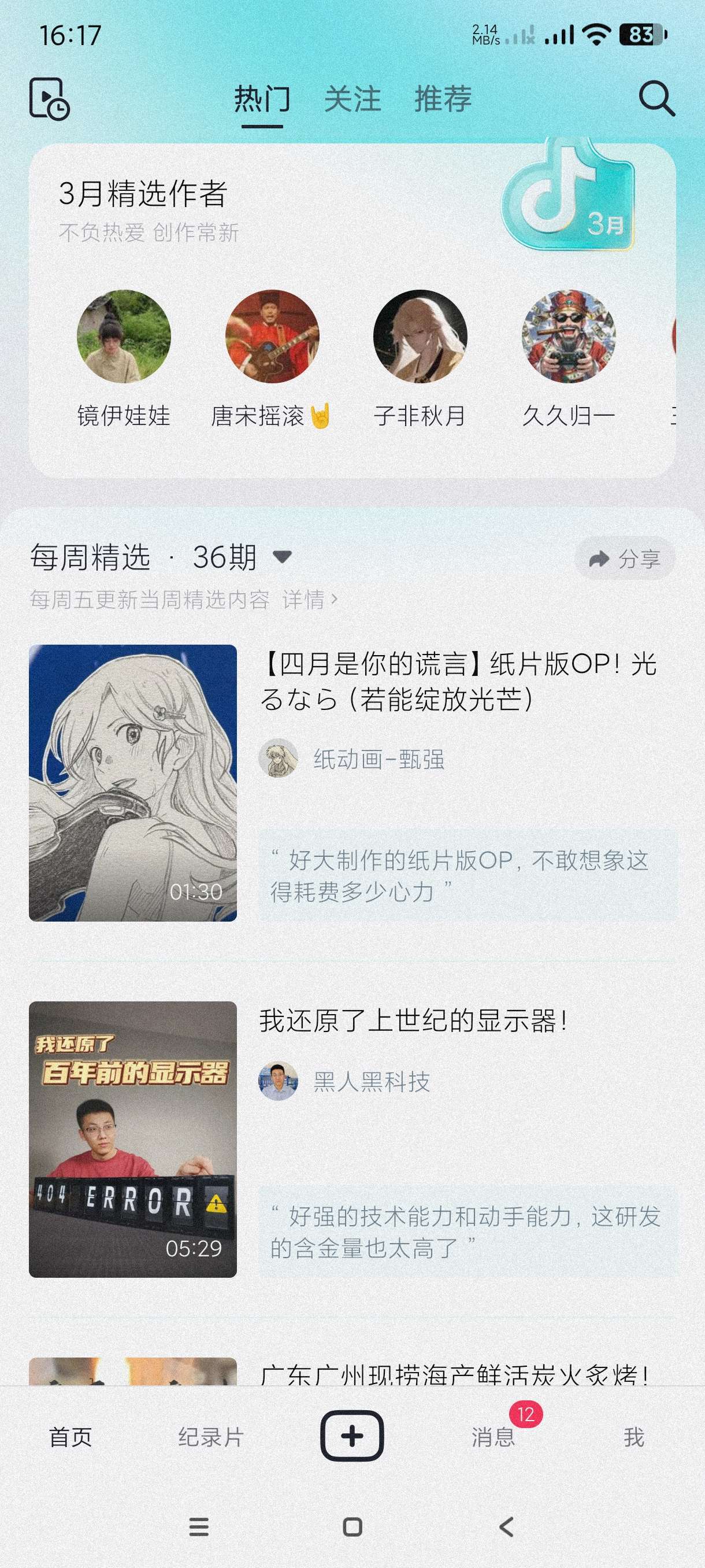Screen dimensions: 705x1568
Task: Switch to the 我 profile tab
Action: click(x=634, y=1437)
